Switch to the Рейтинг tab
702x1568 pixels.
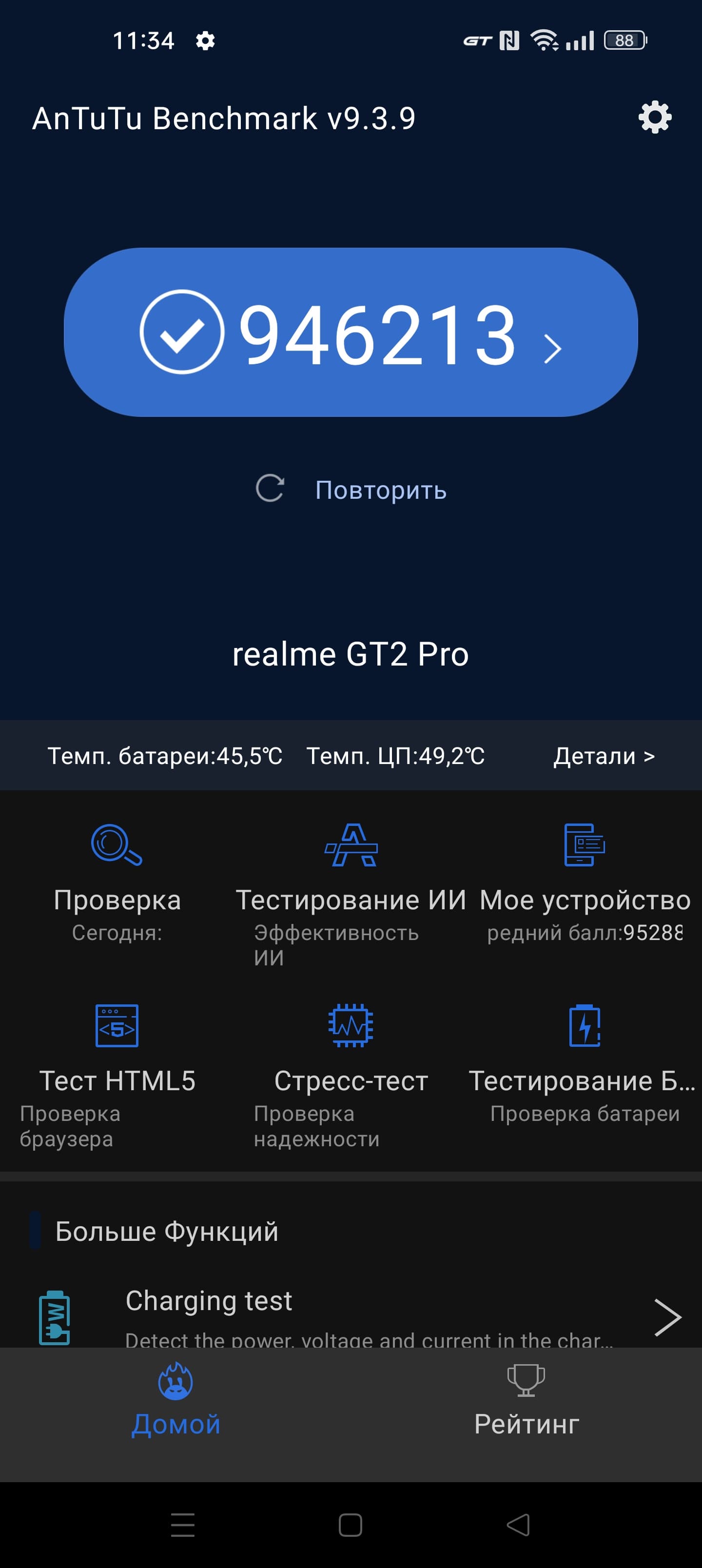tap(526, 1406)
